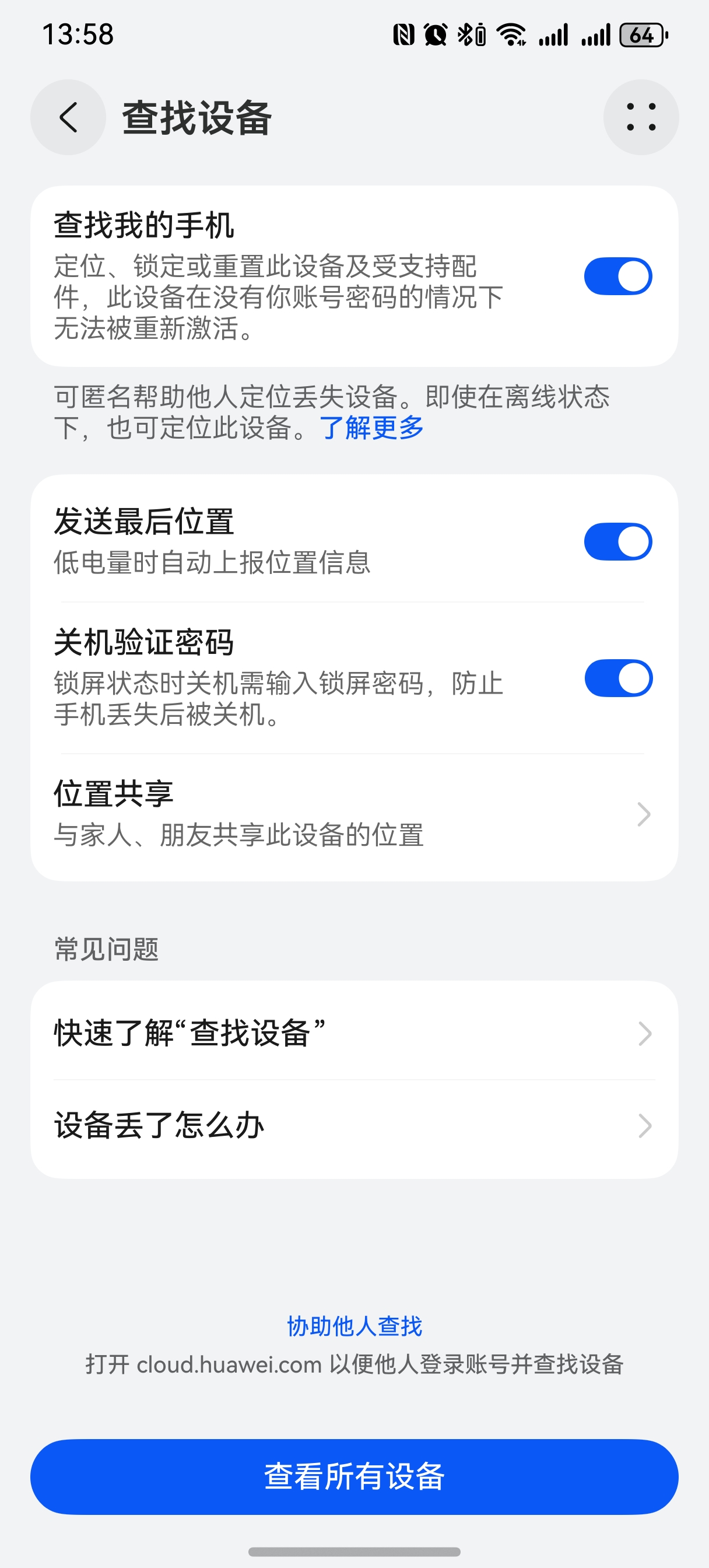This screenshot has height=1568, width=709.
Task: Tap the 查看所有设备 button
Action: (354, 1476)
